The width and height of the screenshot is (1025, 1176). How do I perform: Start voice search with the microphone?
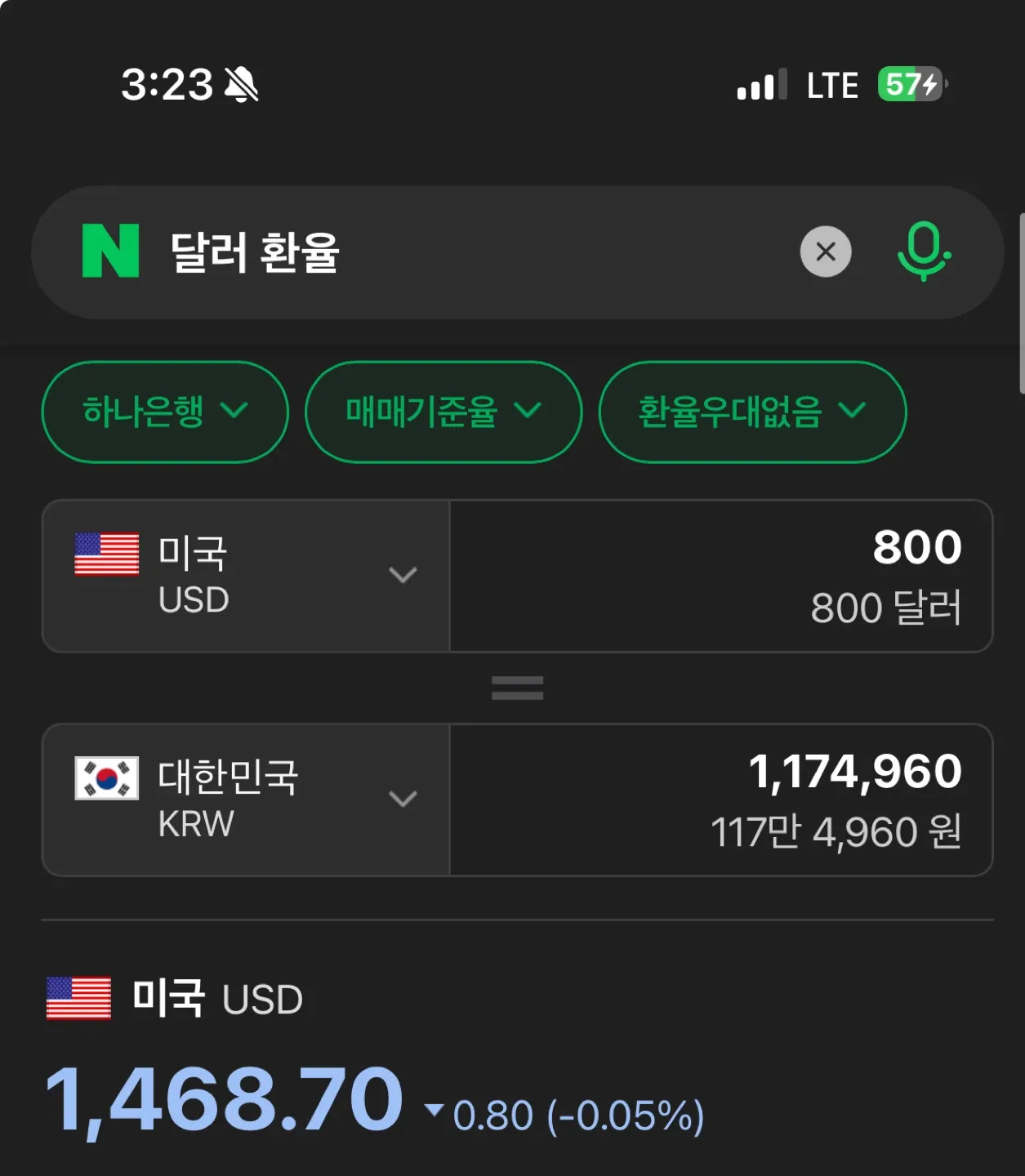pyautogui.click(x=924, y=252)
